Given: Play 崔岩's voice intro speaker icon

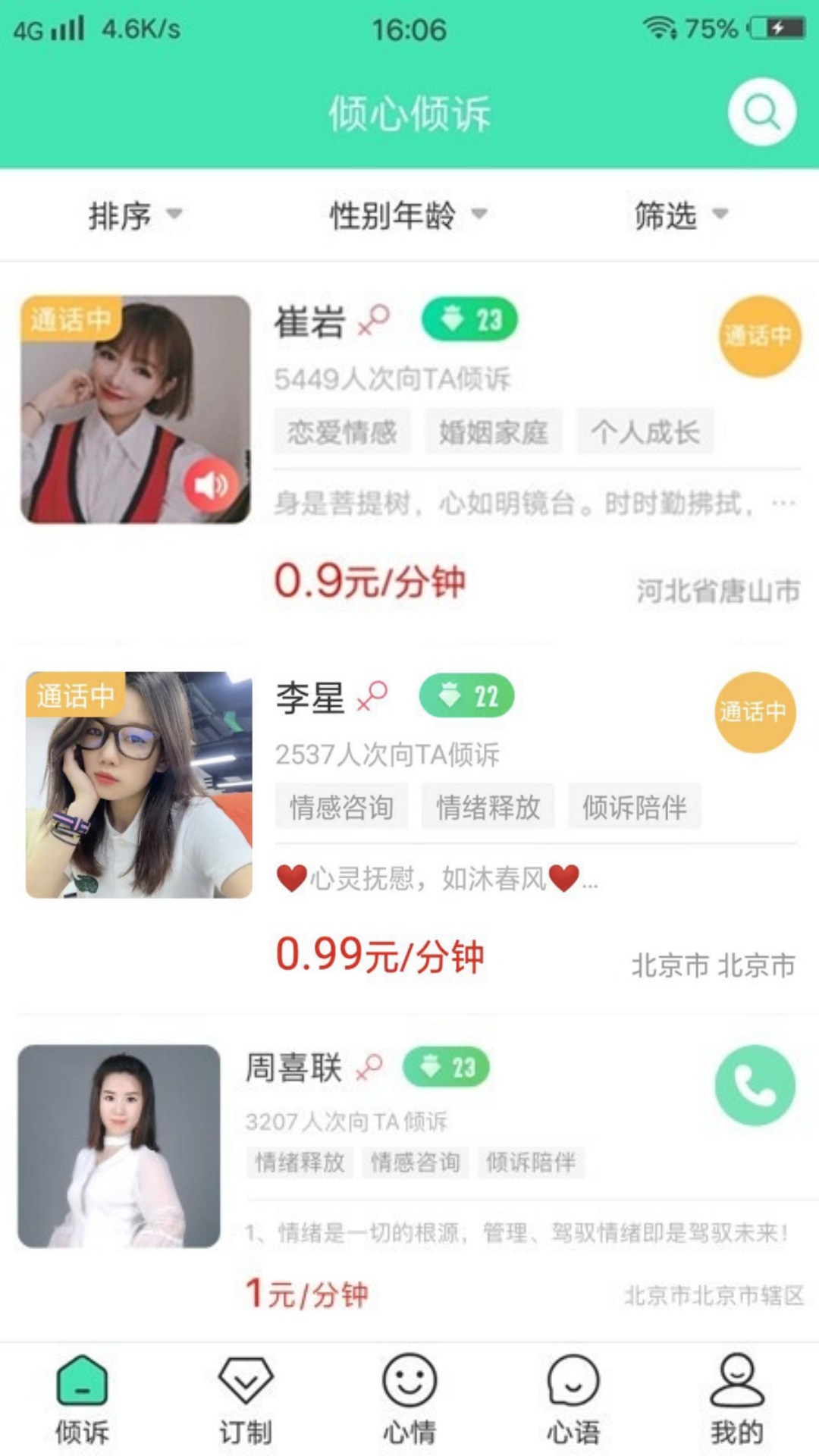Looking at the screenshot, I should [212, 485].
